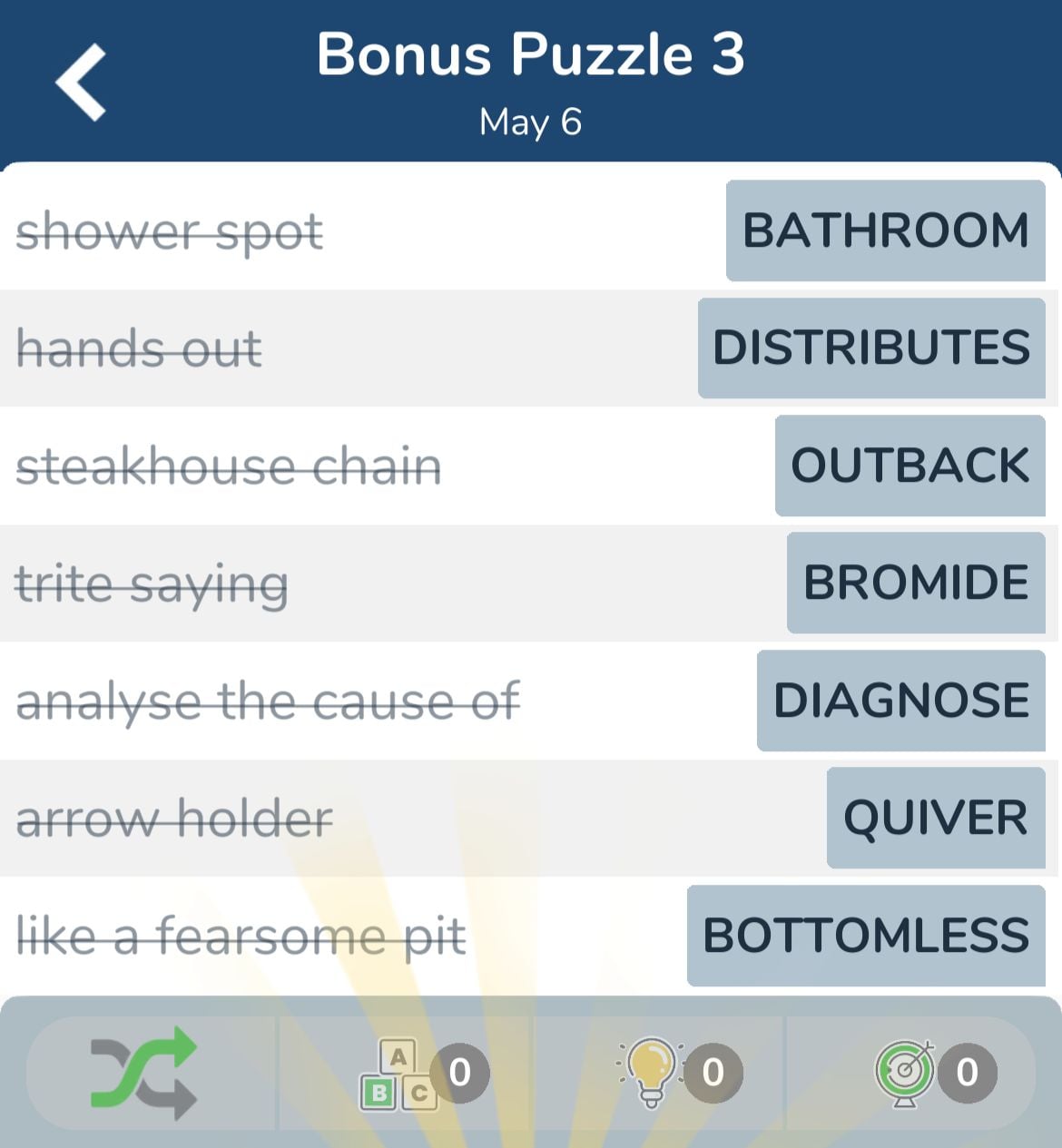Tap the BOTTOMLESS answer tile
This screenshot has height=1148, width=1062.
coord(866,936)
